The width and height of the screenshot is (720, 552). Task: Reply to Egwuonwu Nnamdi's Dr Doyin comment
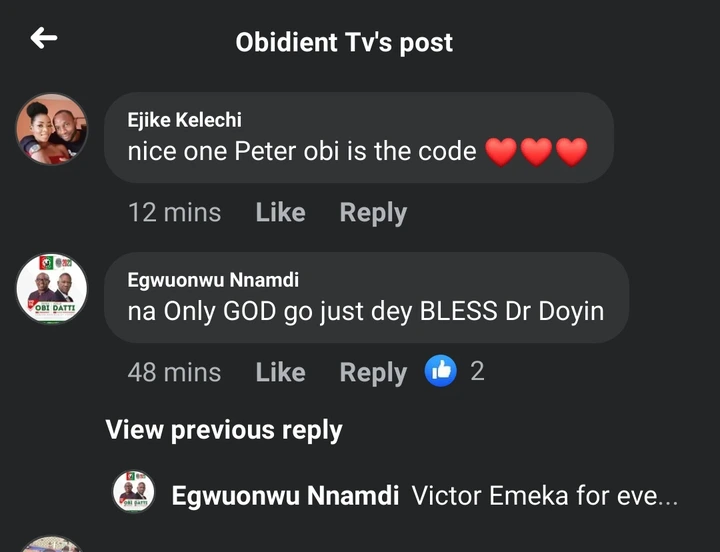point(373,373)
